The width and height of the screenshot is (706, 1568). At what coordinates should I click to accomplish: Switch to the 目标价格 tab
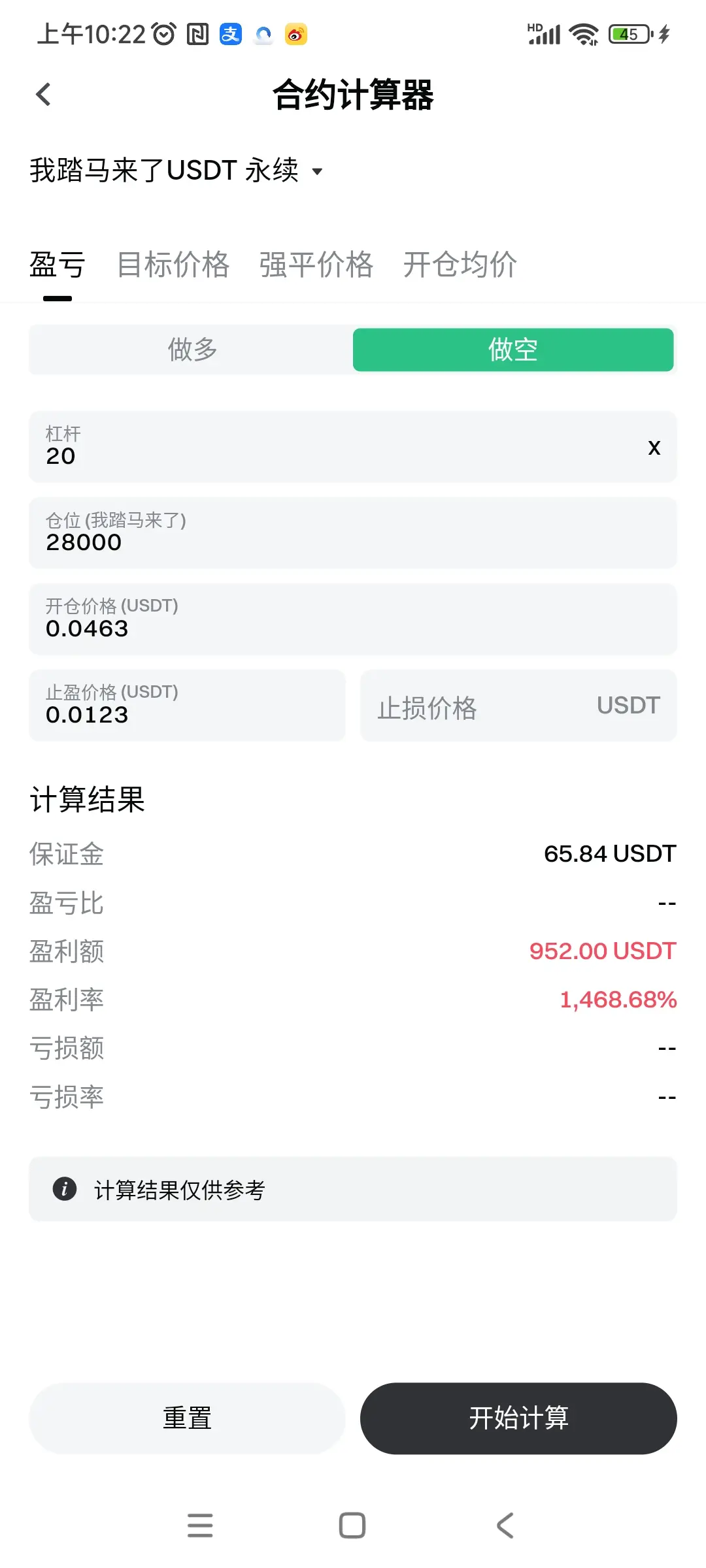tap(173, 265)
